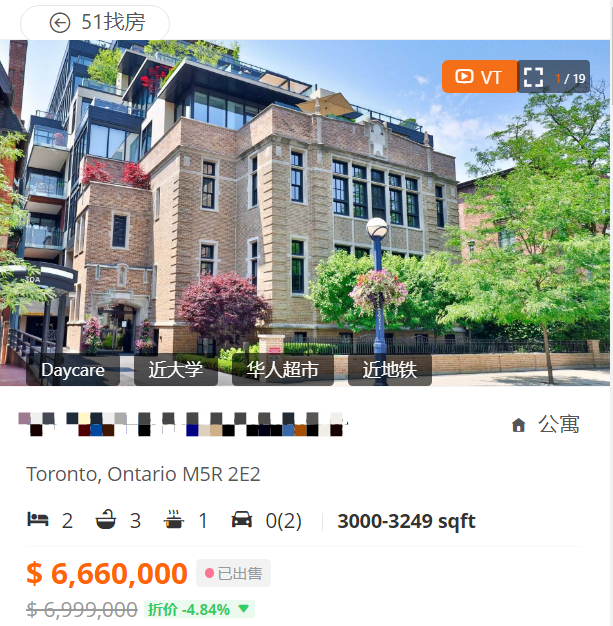
Task: Tap the Daycare tag
Action: [73, 370]
